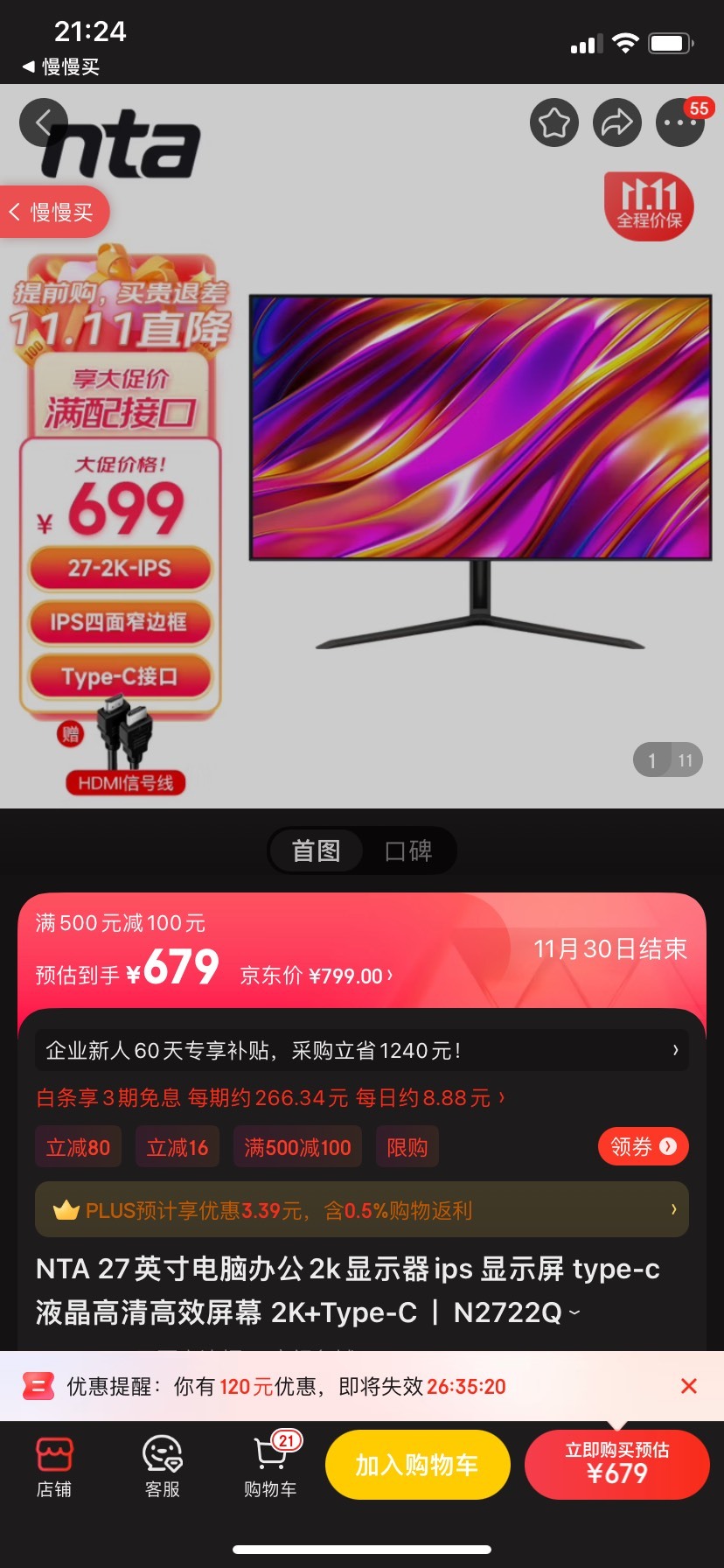Open 购物车 shopping cart
This screenshot has height=1568, width=724.
pyautogui.click(x=271, y=1466)
